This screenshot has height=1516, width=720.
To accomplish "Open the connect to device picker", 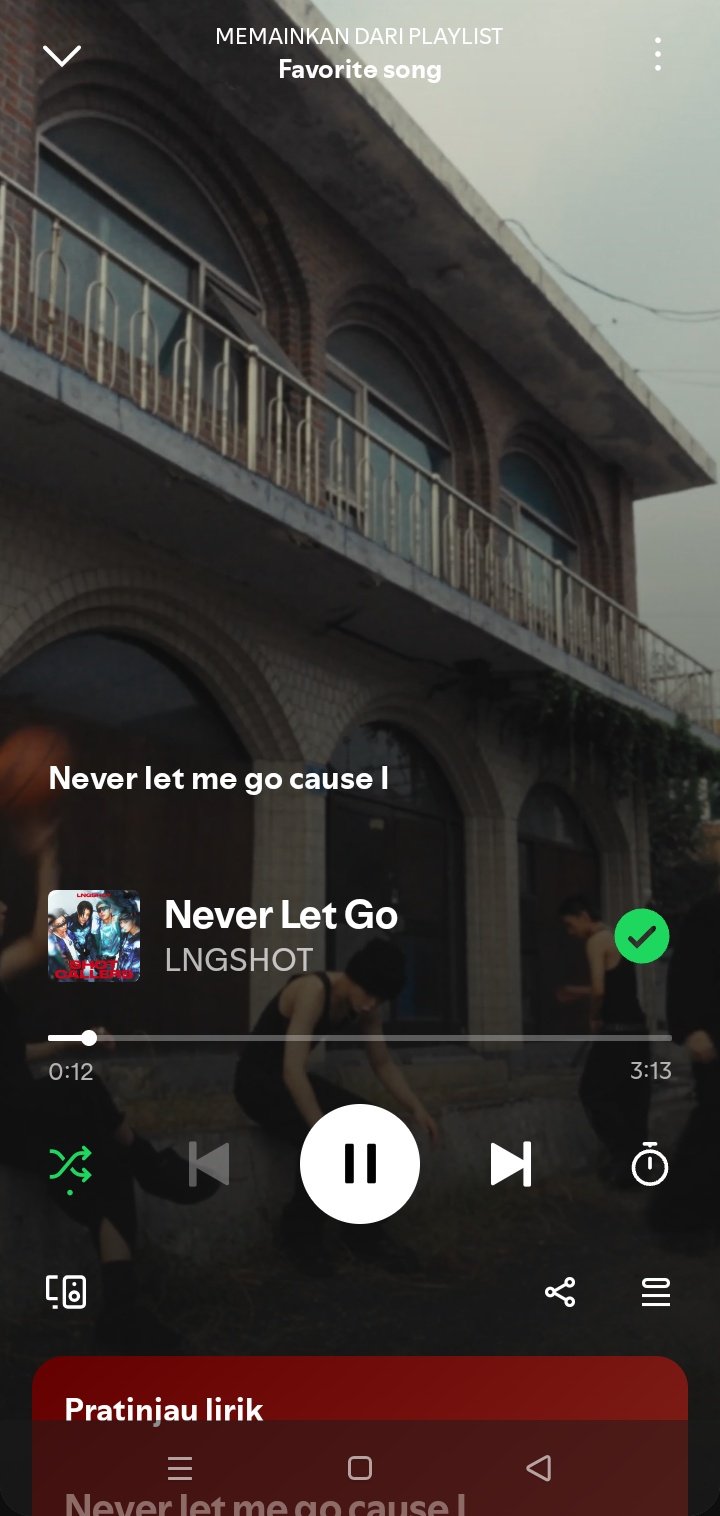I will [x=66, y=1292].
